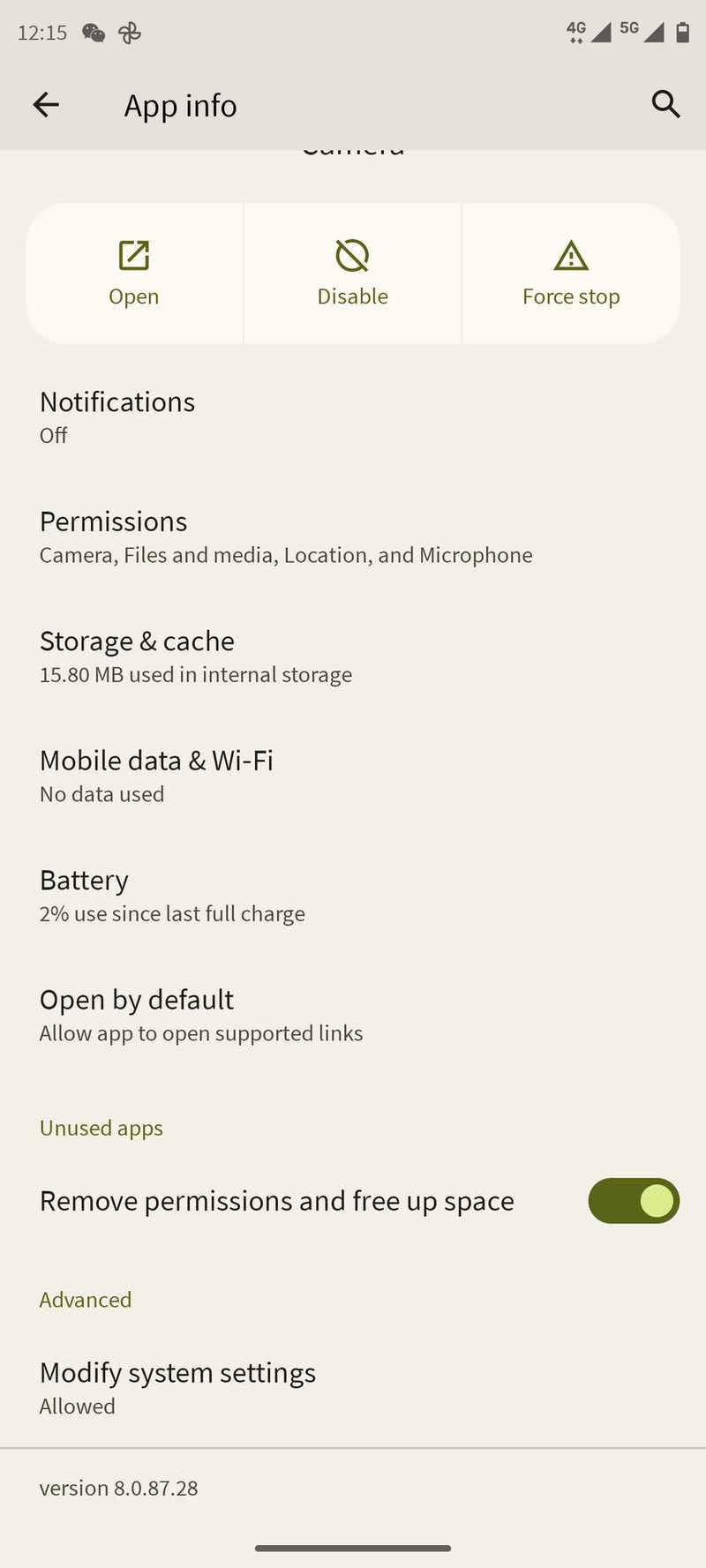Open Notifications settings
The image size is (706, 1568).
click(x=353, y=416)
